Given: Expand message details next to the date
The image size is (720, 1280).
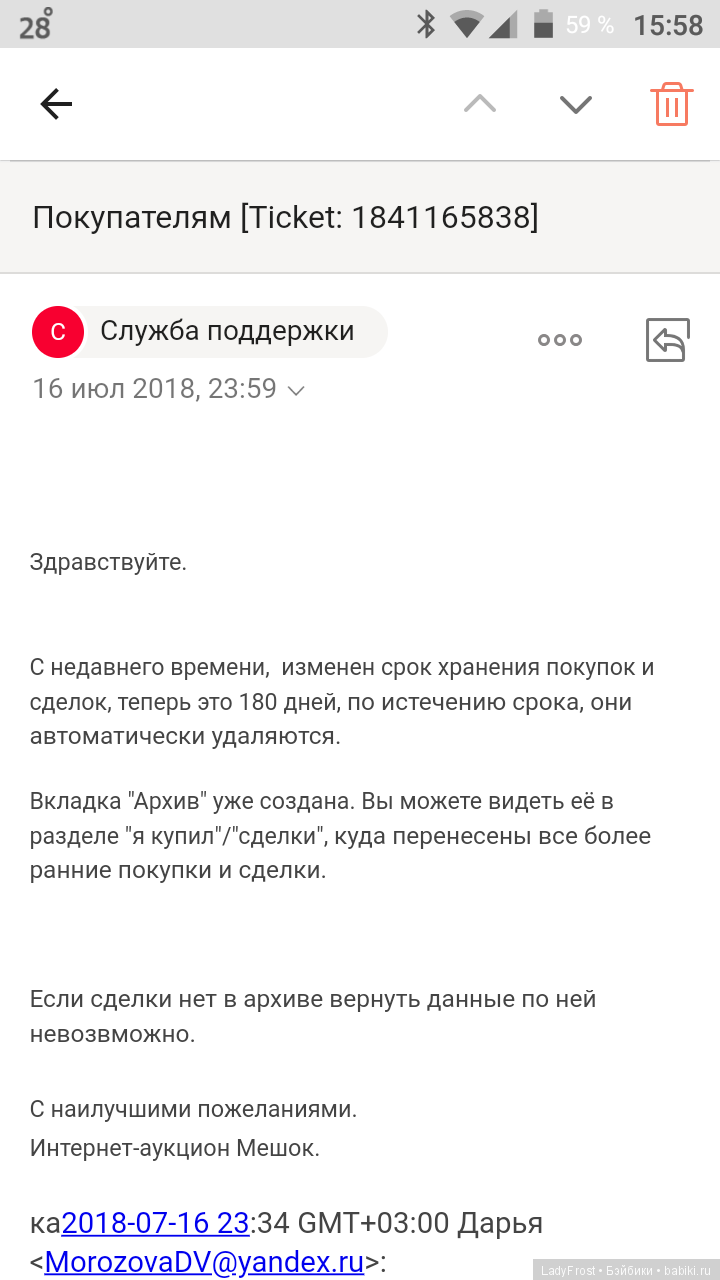Looking at the screenshot, I should tap(296, 391).
